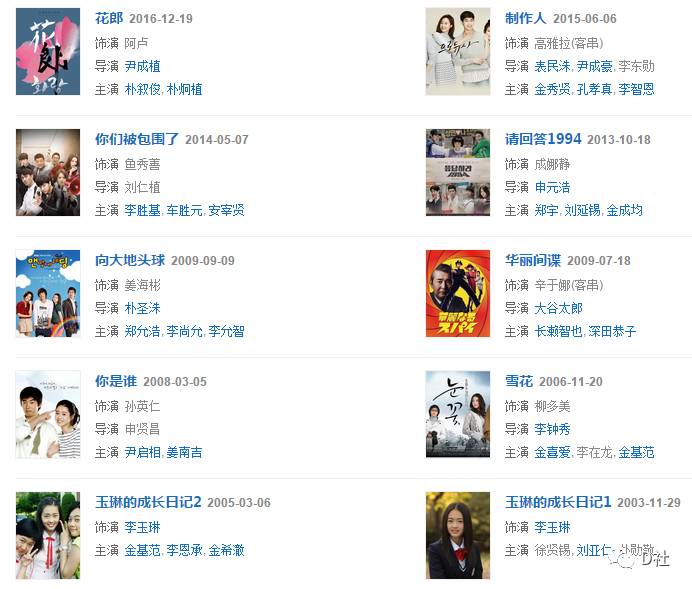Image resolution: width=692 pixels, height=589 pixels.
Task: Open director 李钟秀's page
Action: pyautogui.click(x=552, y=429)
